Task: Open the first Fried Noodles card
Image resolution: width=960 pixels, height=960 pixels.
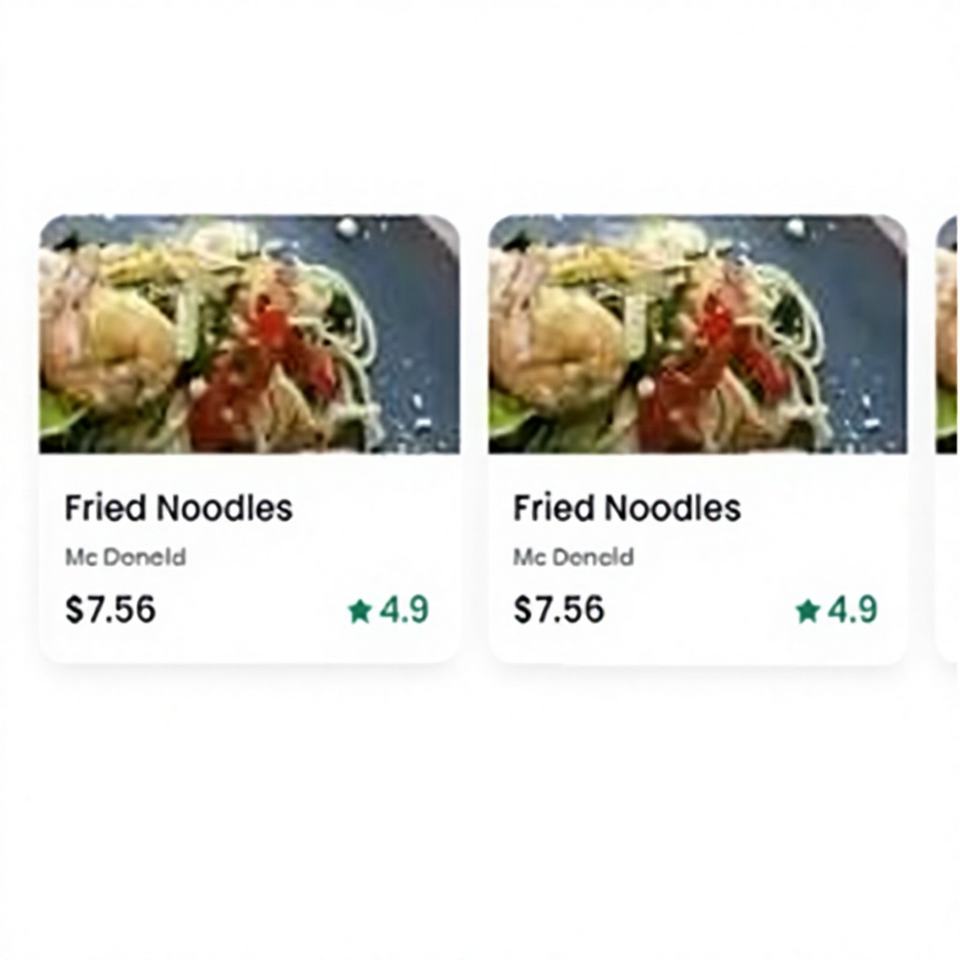Action: 249,438
